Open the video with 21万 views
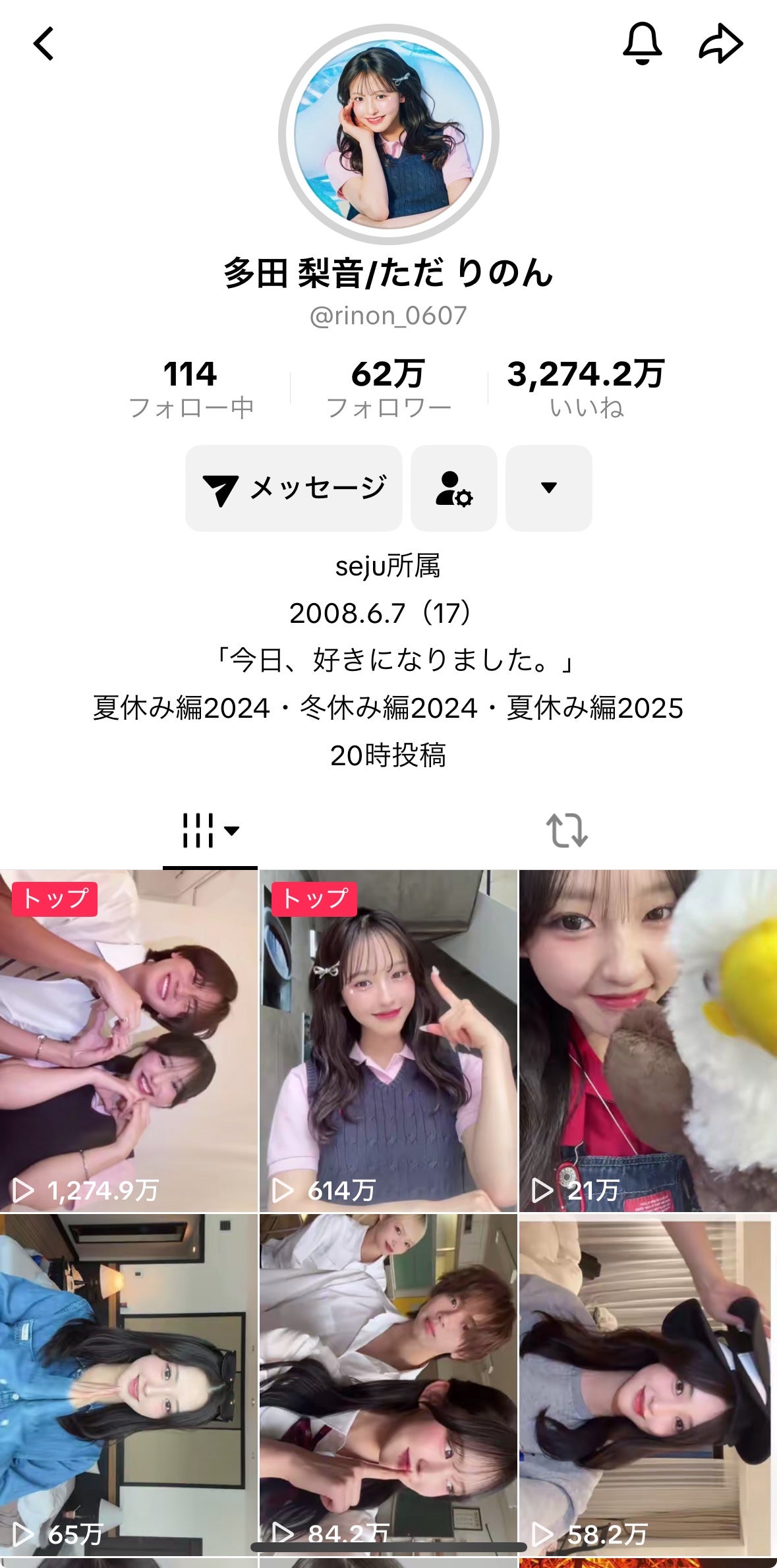The height and width of the screenshot is (1568, 777). point(648,1040)
